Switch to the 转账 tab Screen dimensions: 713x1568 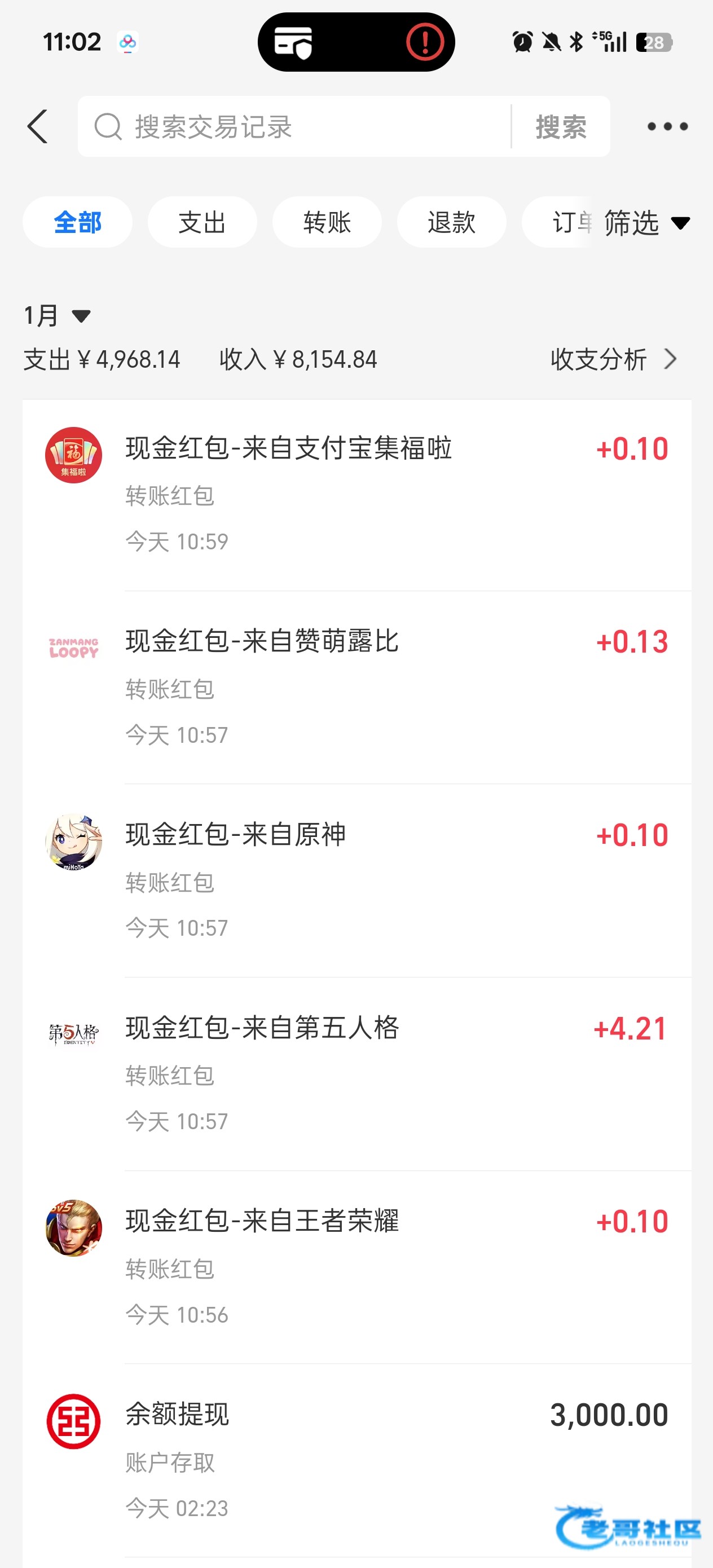point(327,222)
